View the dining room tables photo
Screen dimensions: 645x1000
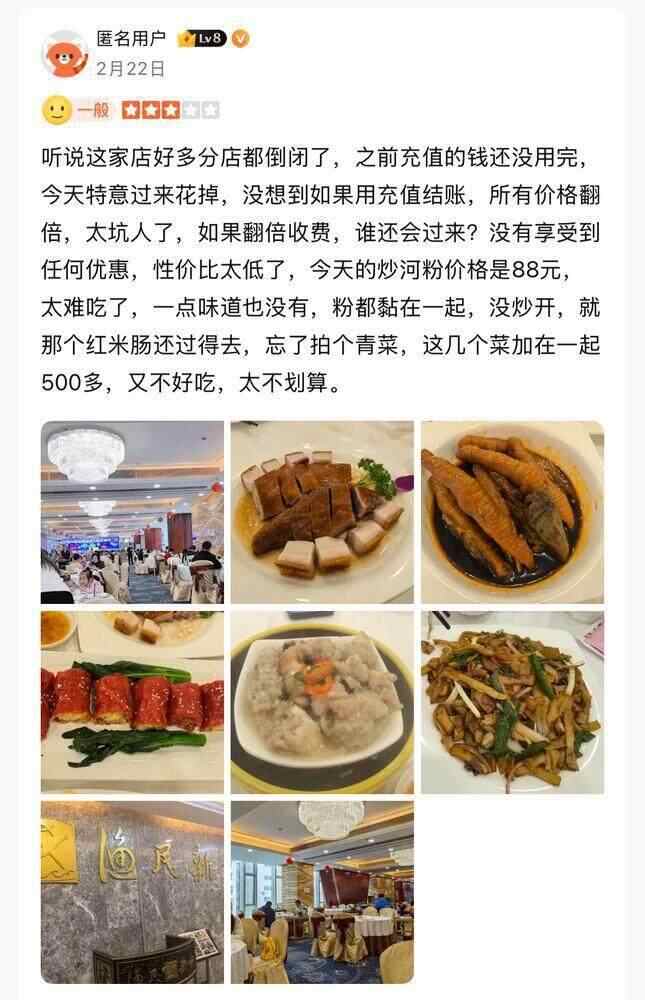[x=322, y=892]
